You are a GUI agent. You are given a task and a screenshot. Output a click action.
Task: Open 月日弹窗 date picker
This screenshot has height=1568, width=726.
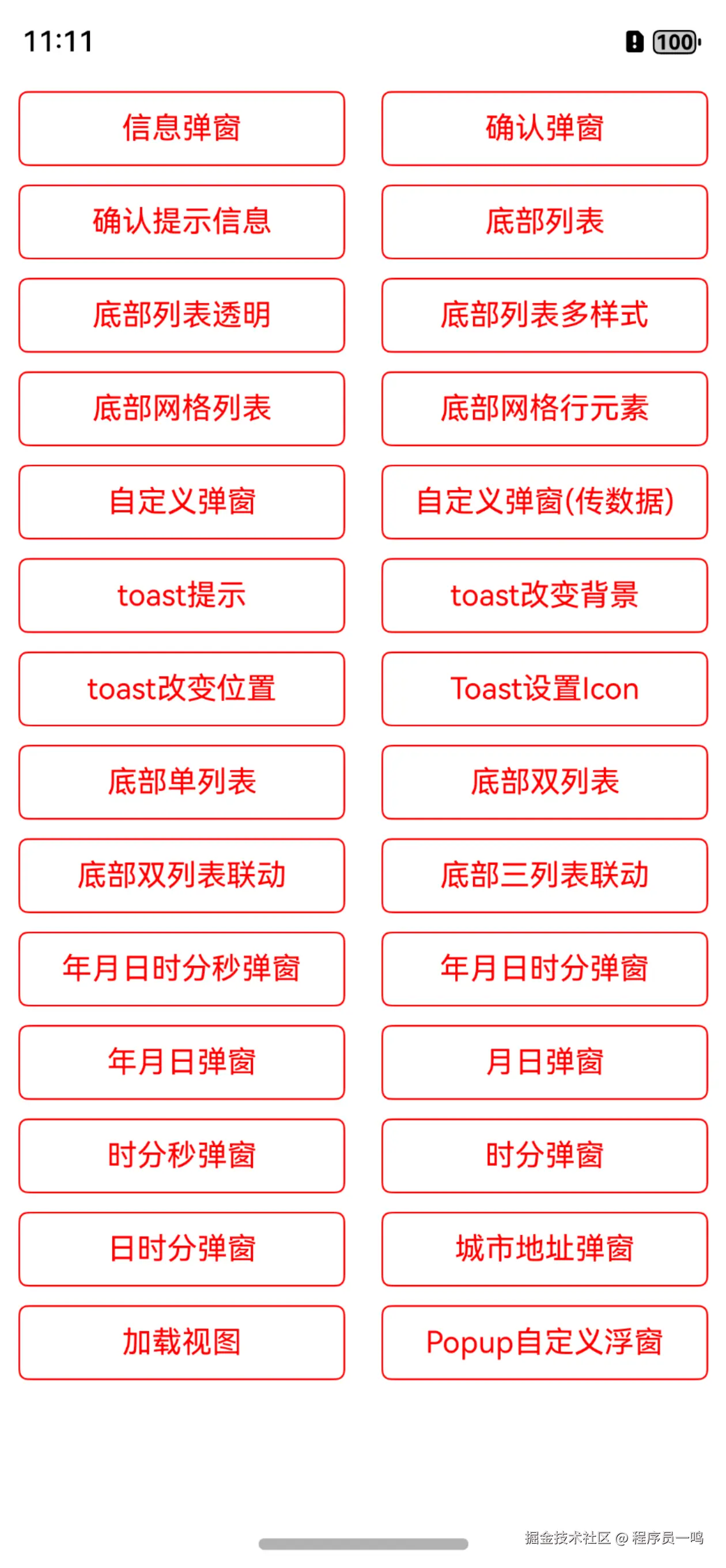point(544,1062)
